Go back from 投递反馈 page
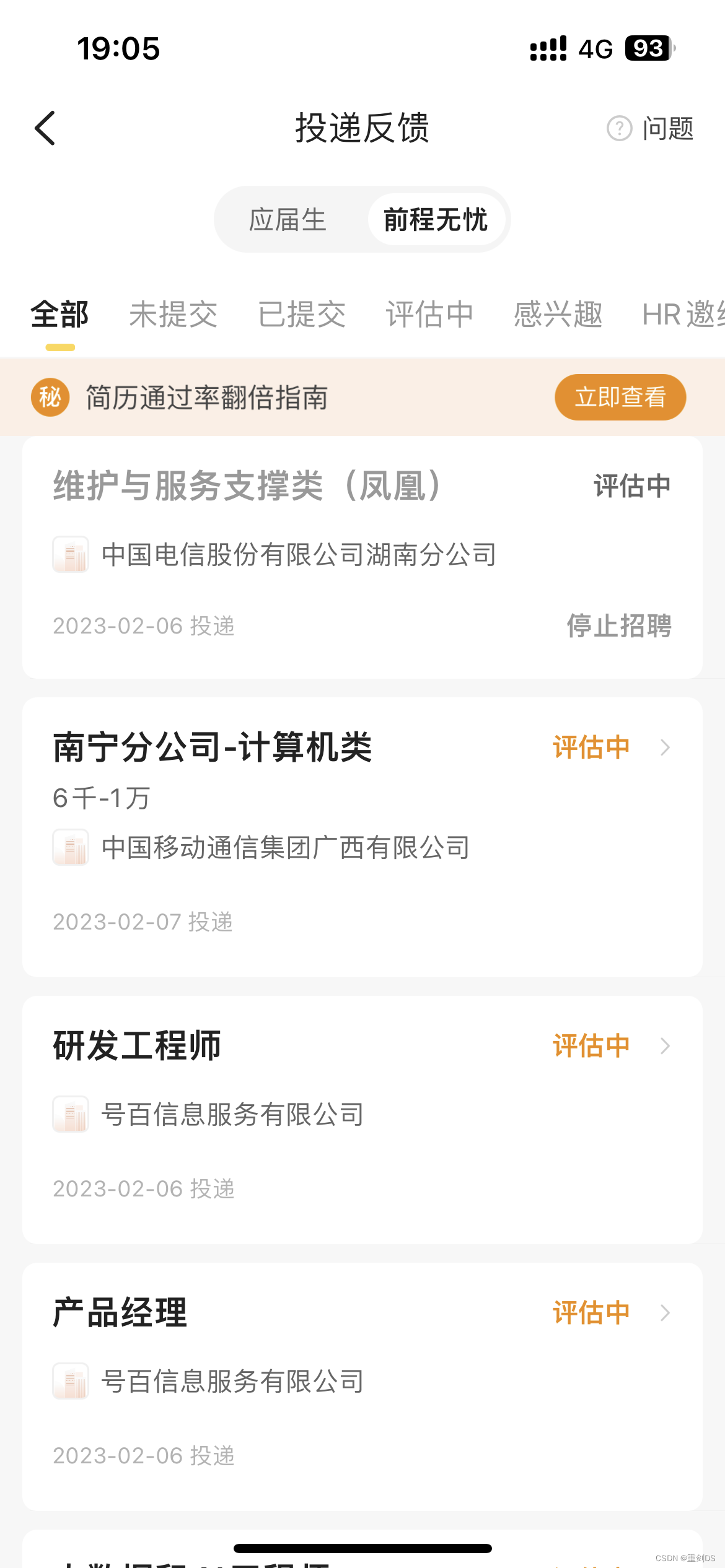 click(x=45, y=128)
